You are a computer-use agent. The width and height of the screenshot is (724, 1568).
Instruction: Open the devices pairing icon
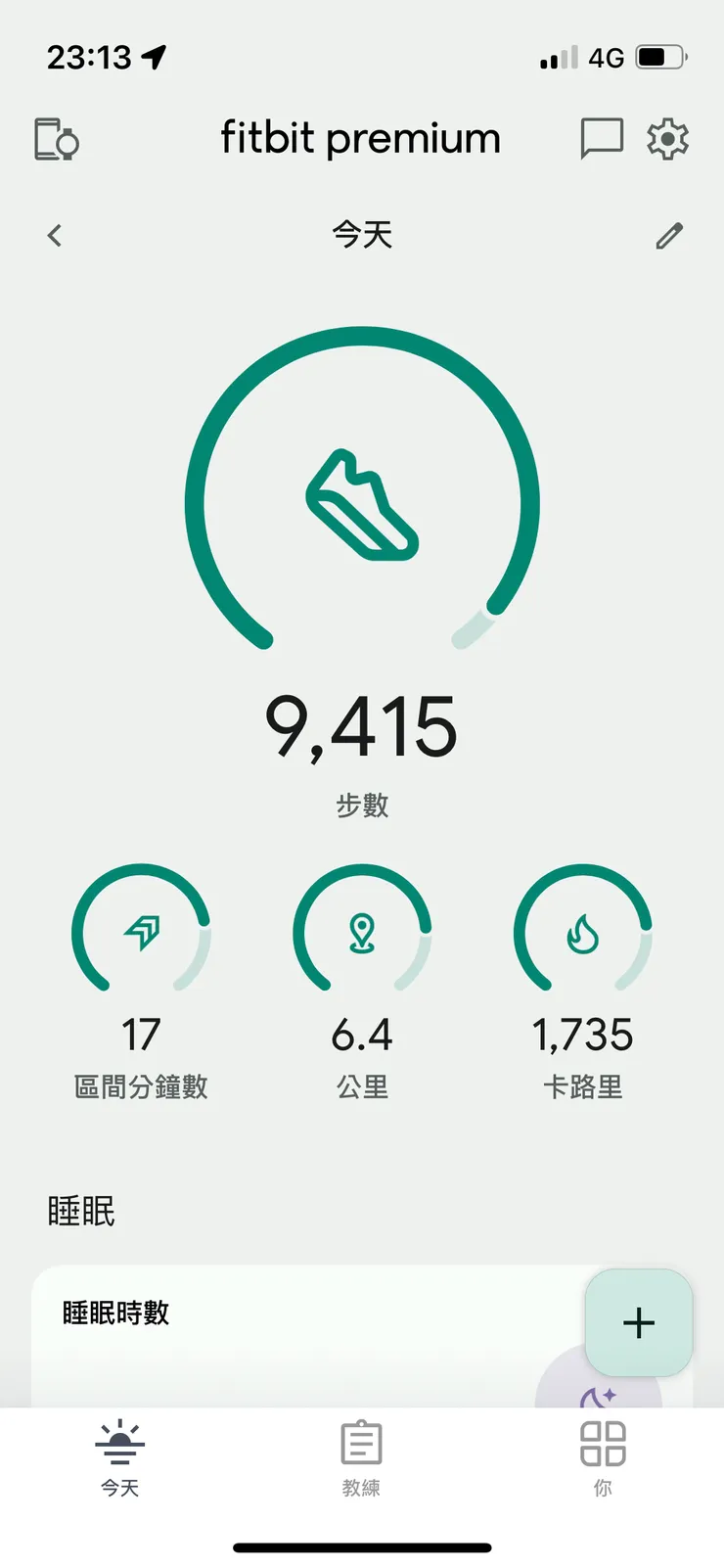click(56, 139)
